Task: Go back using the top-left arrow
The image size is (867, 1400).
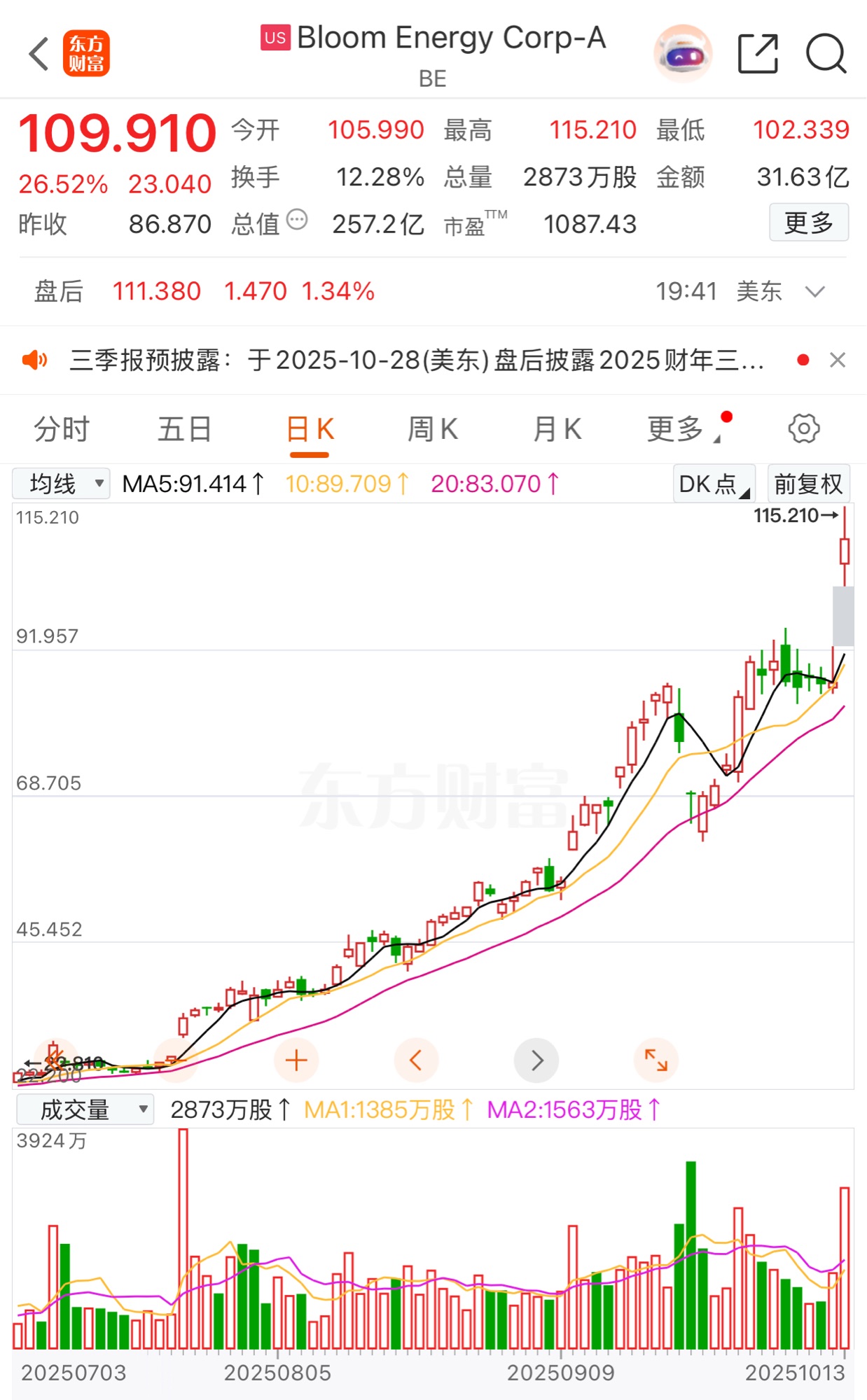Action: (x=39, y=54)
